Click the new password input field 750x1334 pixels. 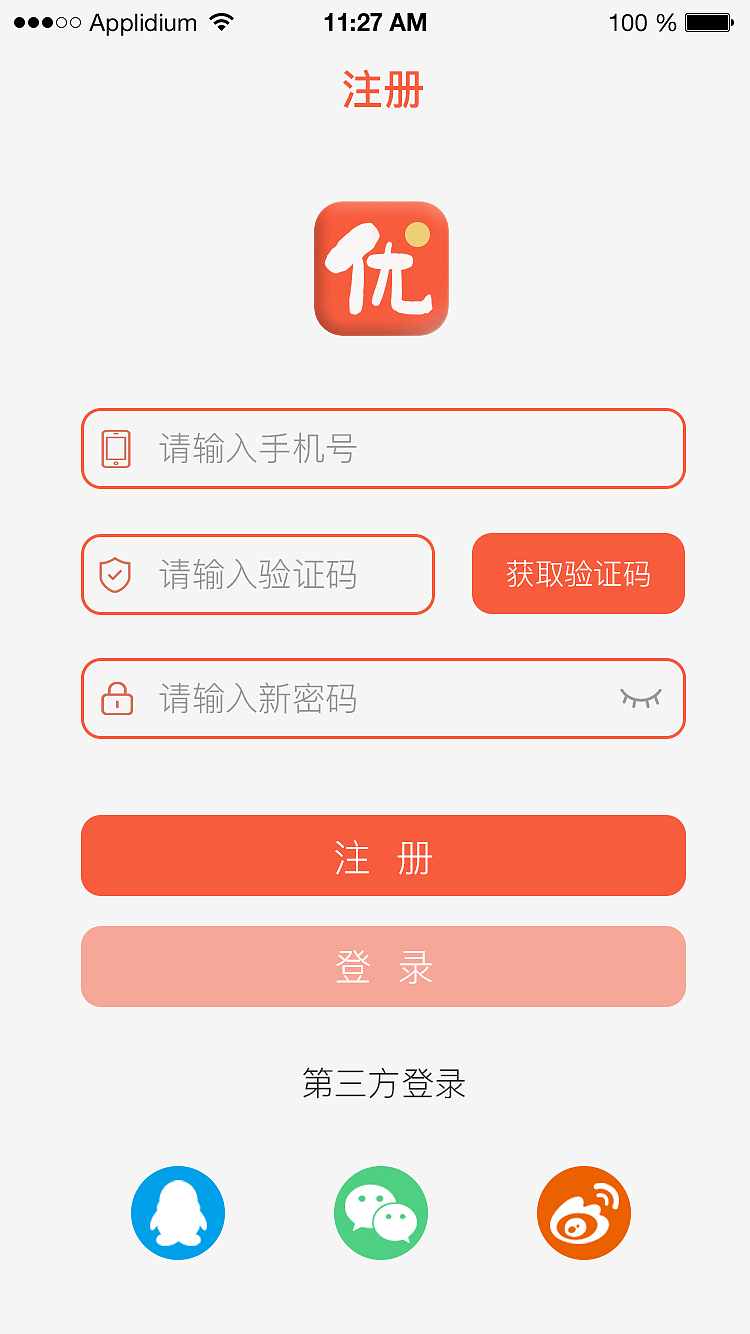(383, 699)
